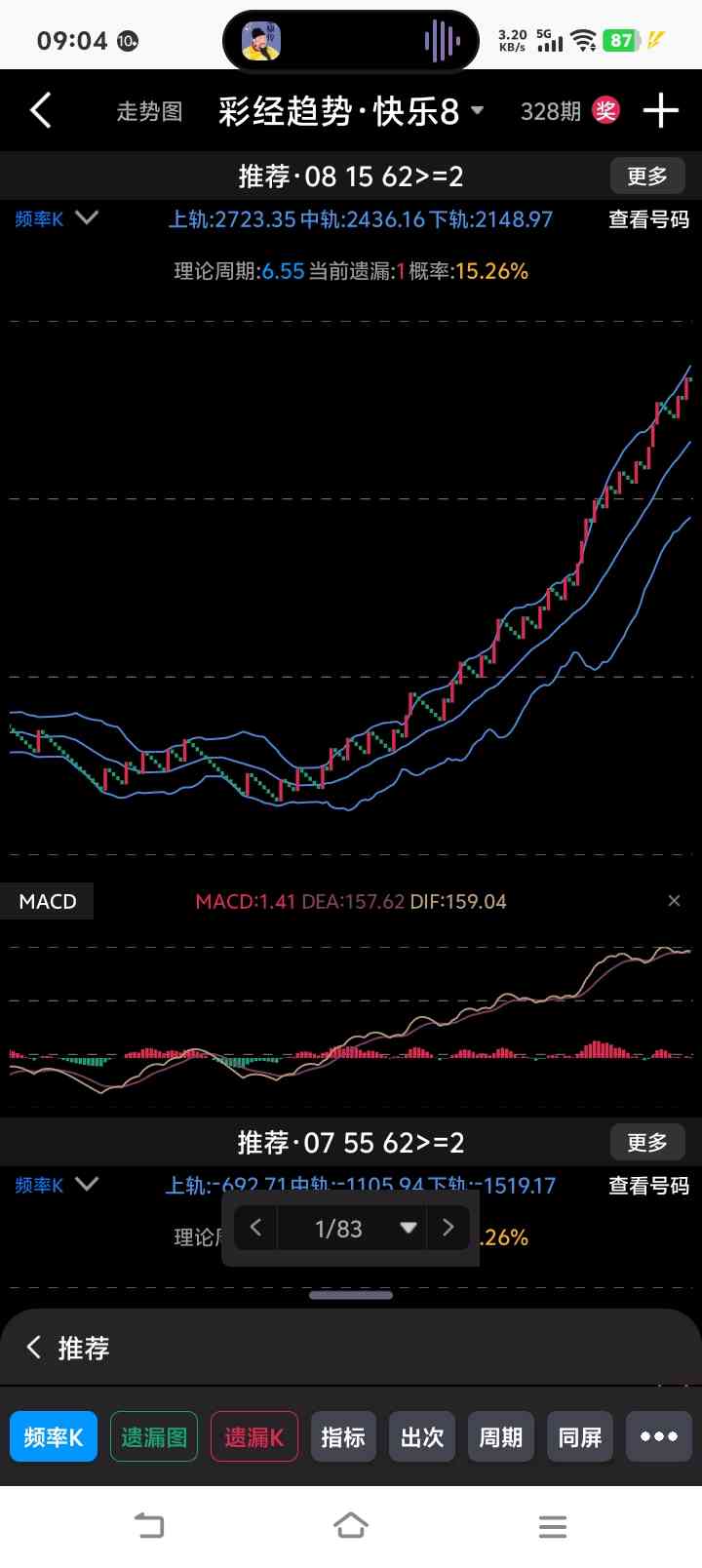Go to the next page in pager
The width and height of the screenshot is (702, 1568).
(x=448, y=1228)
